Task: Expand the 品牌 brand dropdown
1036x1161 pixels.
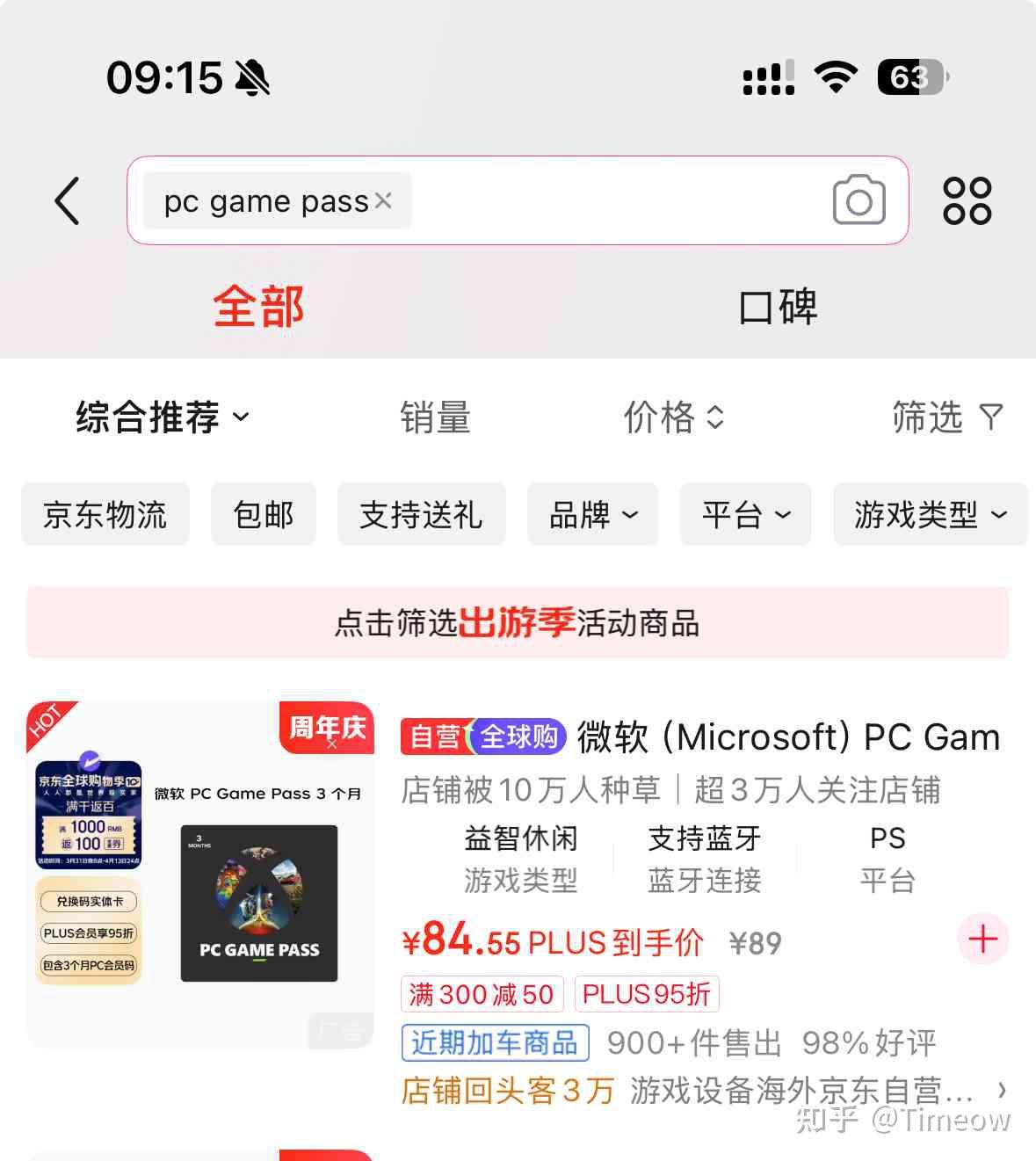Action: (x=591, y=515)
